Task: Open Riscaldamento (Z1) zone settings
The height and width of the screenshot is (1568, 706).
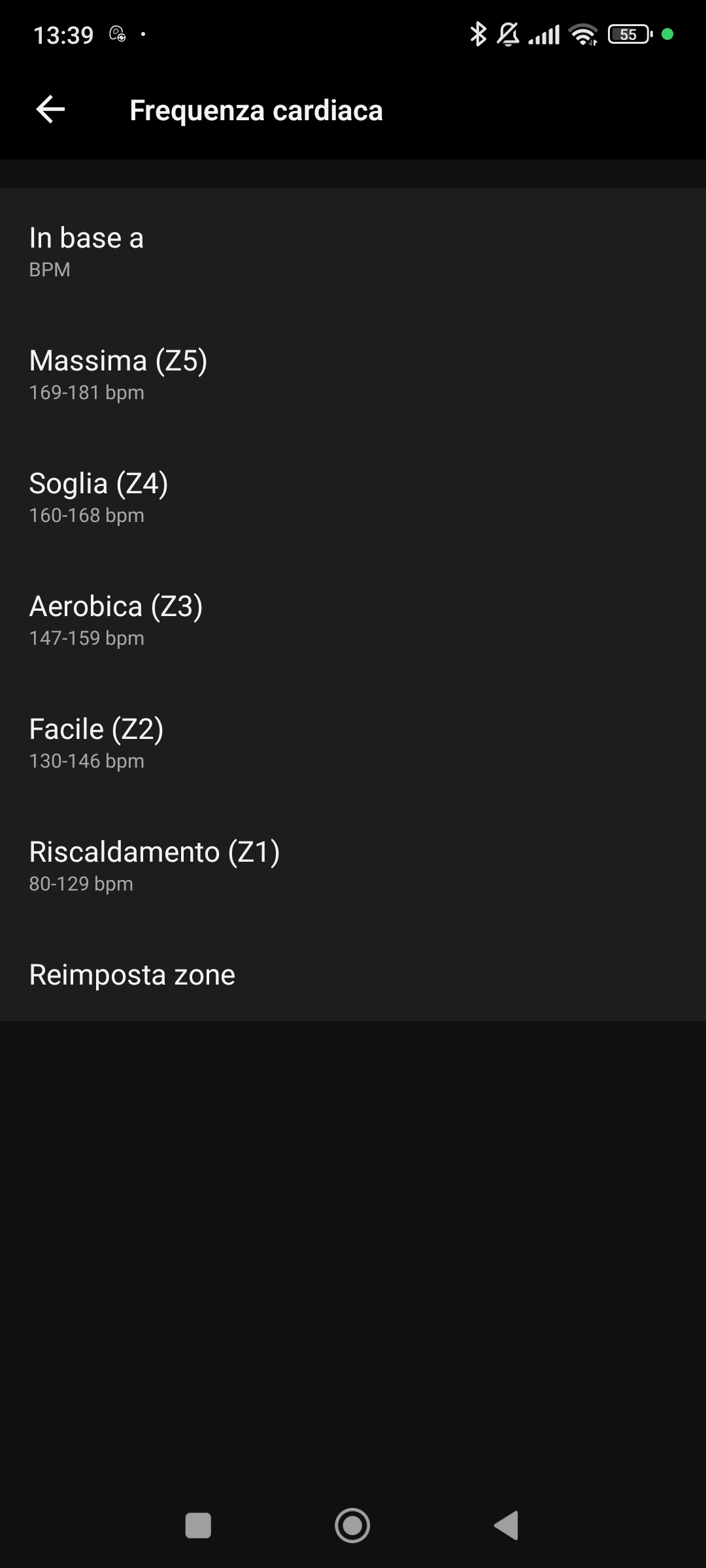Action: coord(353,864)
